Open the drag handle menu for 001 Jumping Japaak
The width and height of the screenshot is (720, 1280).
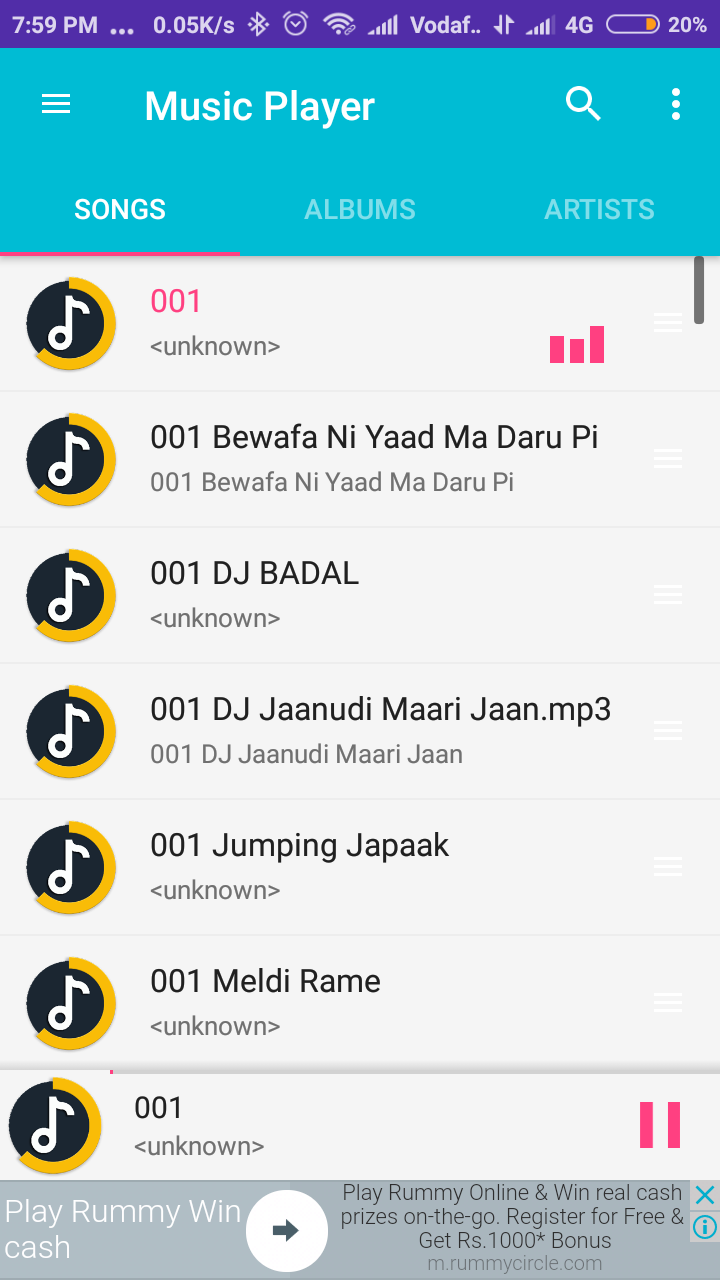pos(667,866)
